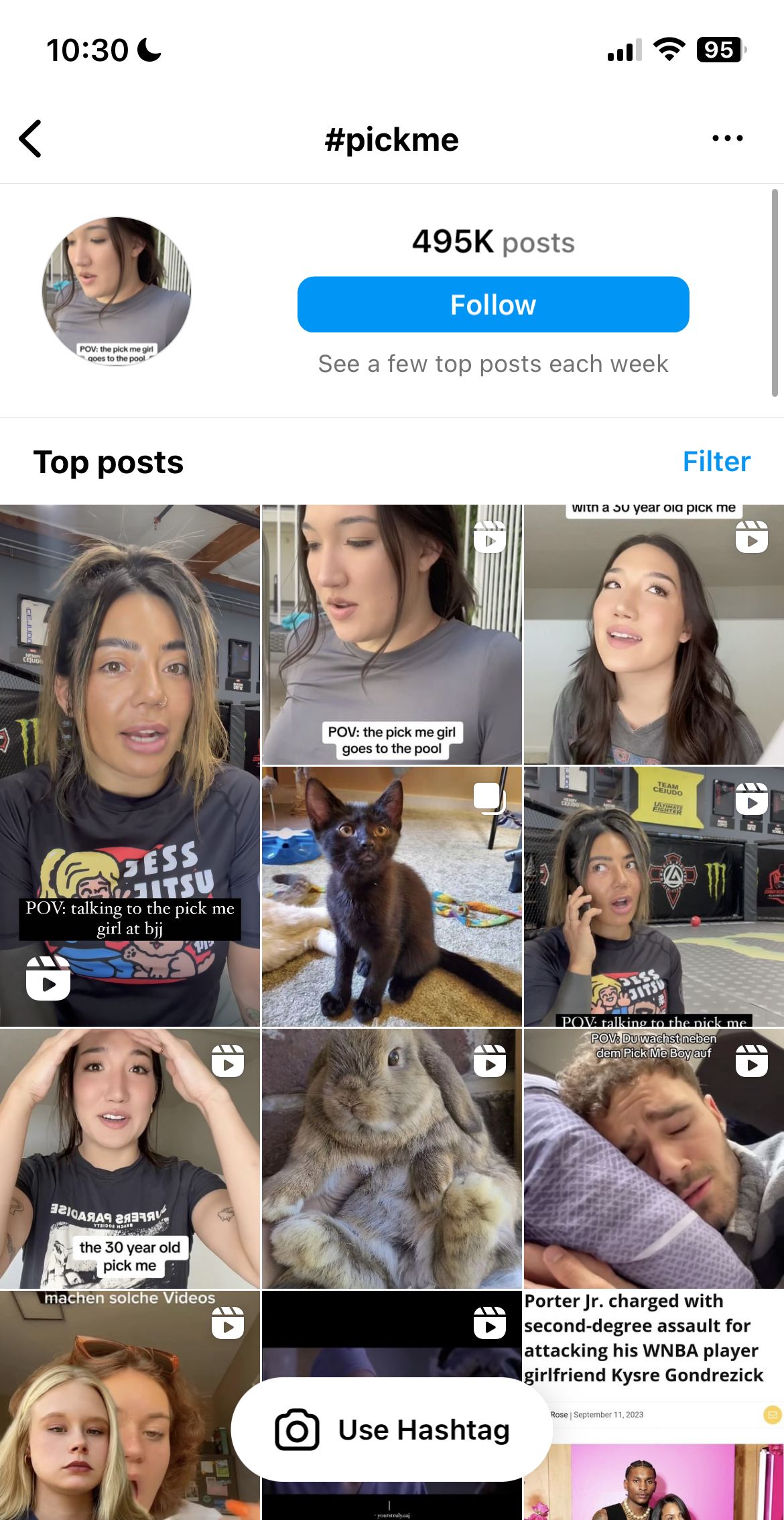Open the fluffy rabbit reel
Viewport: 784px width, 1520px height.
[x=391, y=1158]
